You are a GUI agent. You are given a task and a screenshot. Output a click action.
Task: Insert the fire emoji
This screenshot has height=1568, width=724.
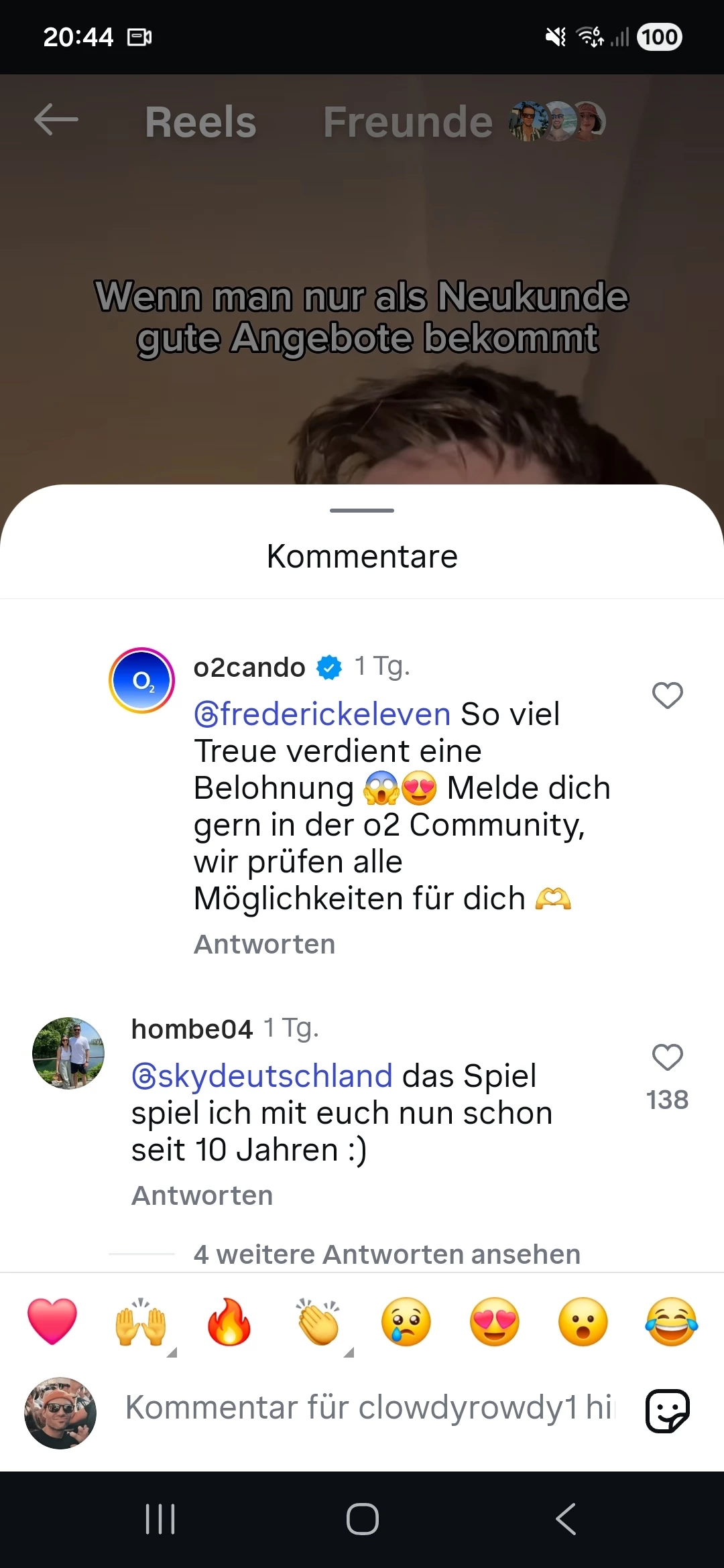pyautogui.click(x=229, y=1323)
